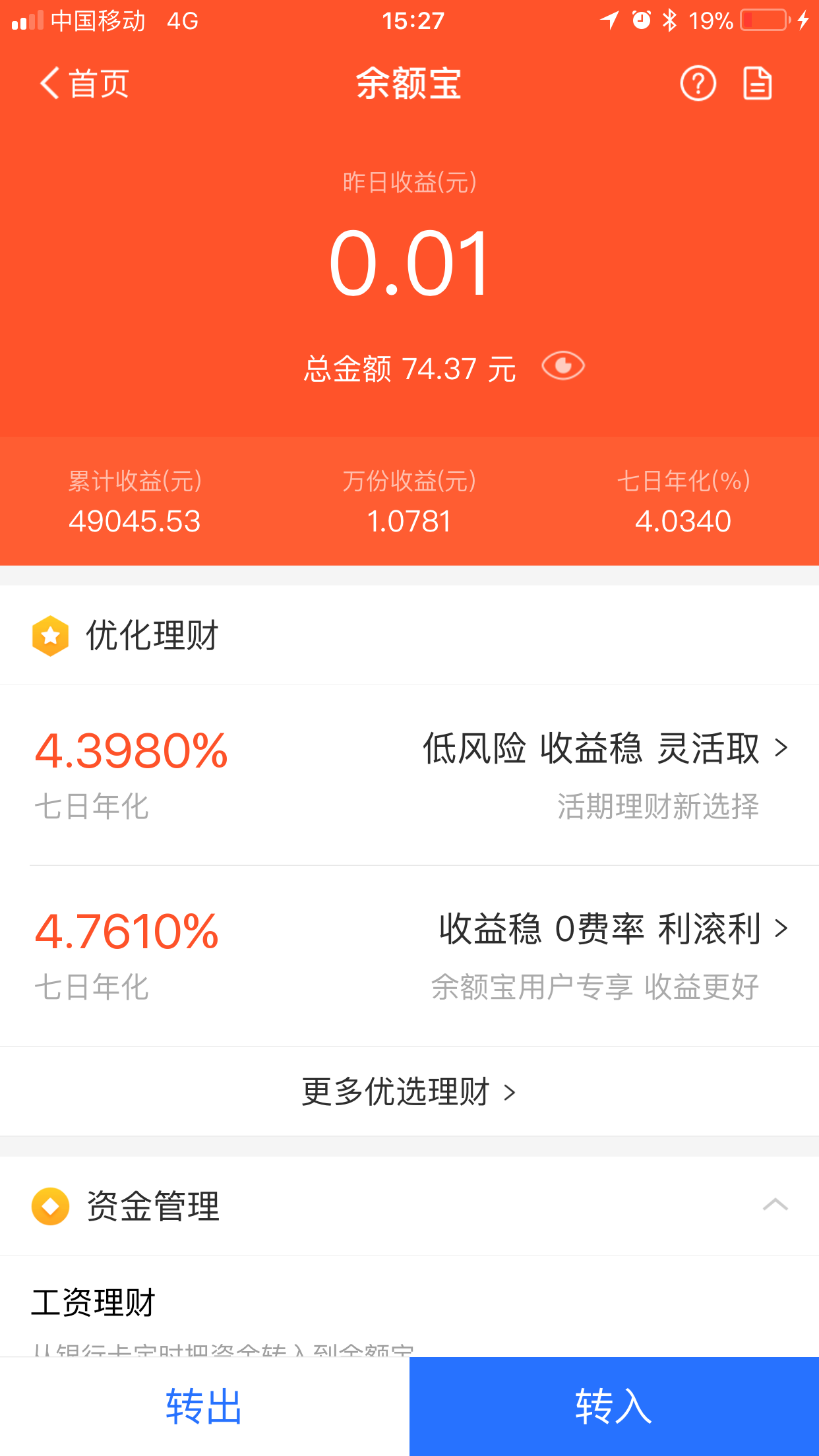View 累计收益 details

pyautogui.click(x=135, y=502)
